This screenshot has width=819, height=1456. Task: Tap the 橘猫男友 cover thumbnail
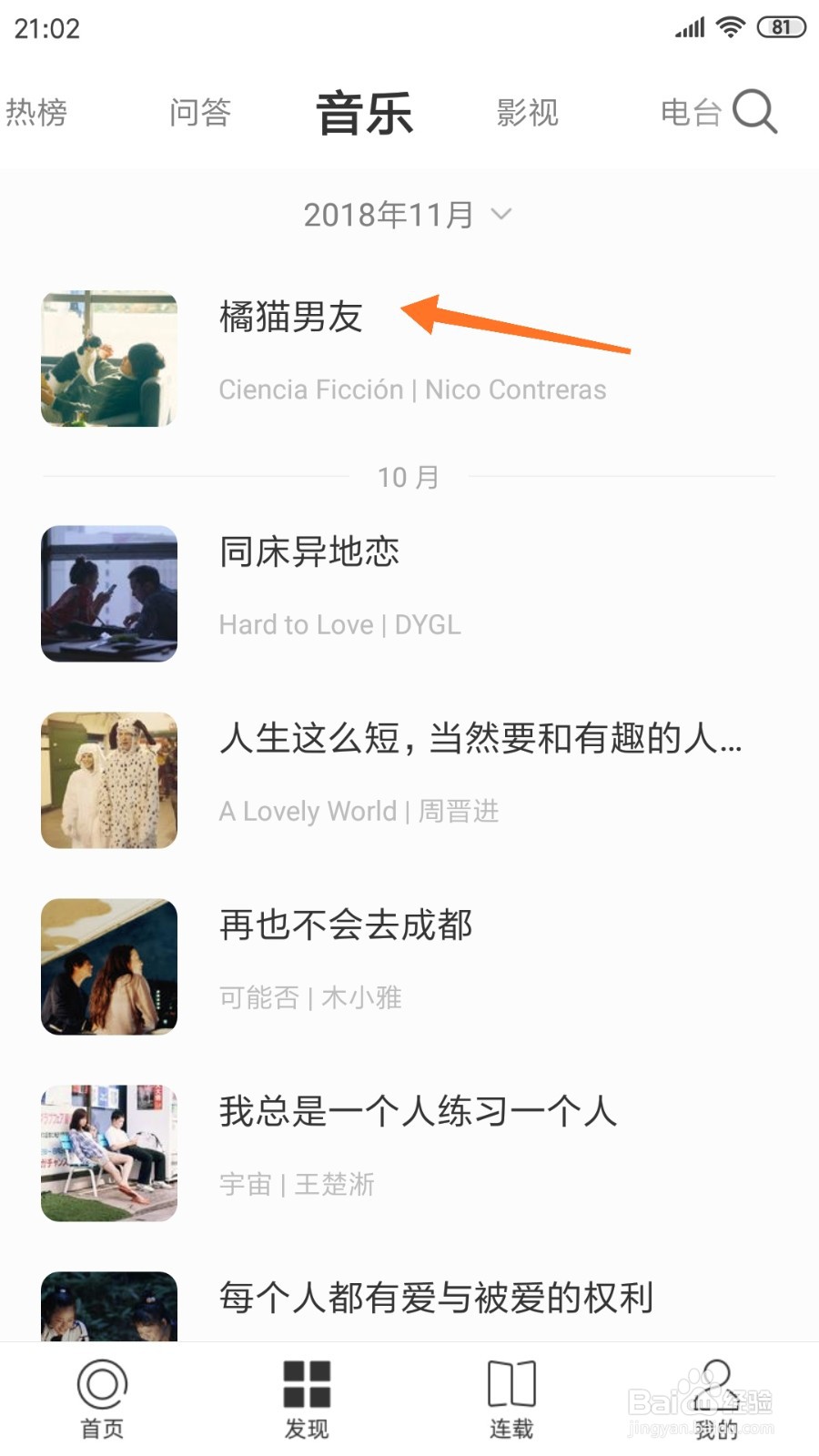coord(107,358)
